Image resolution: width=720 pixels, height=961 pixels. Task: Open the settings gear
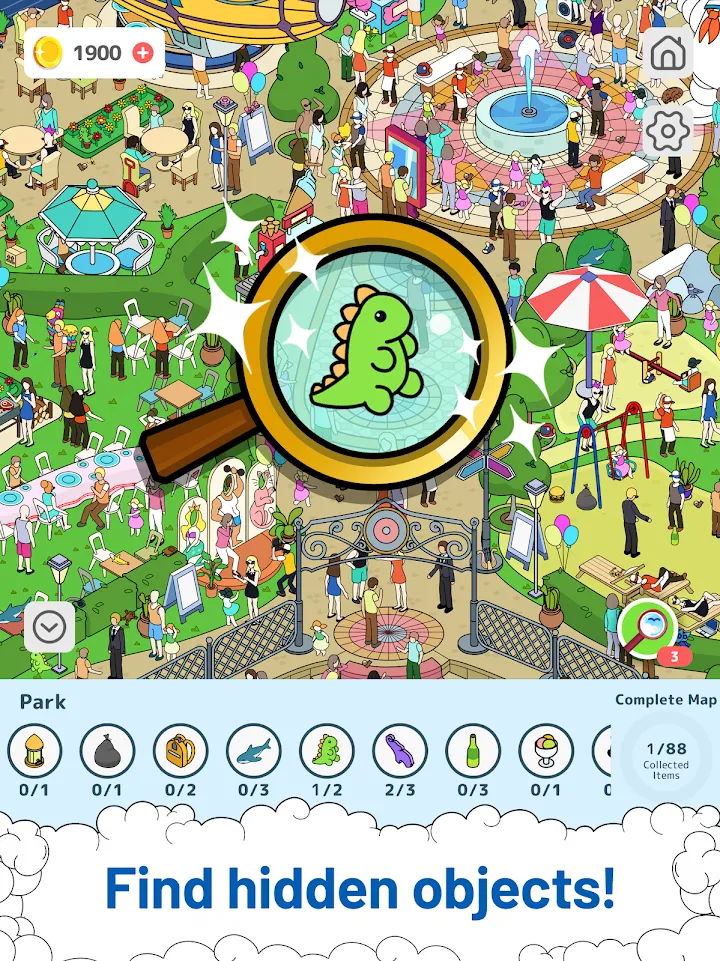click(x=667, y=129)
